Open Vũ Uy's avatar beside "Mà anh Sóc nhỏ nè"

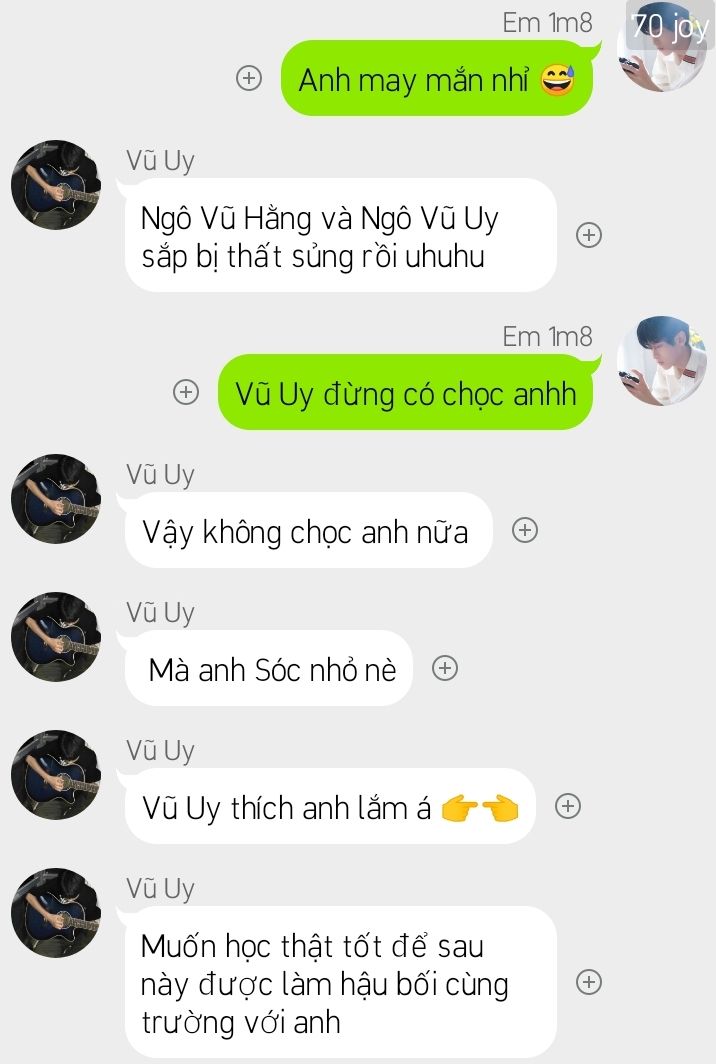click(x=55, y=637)
